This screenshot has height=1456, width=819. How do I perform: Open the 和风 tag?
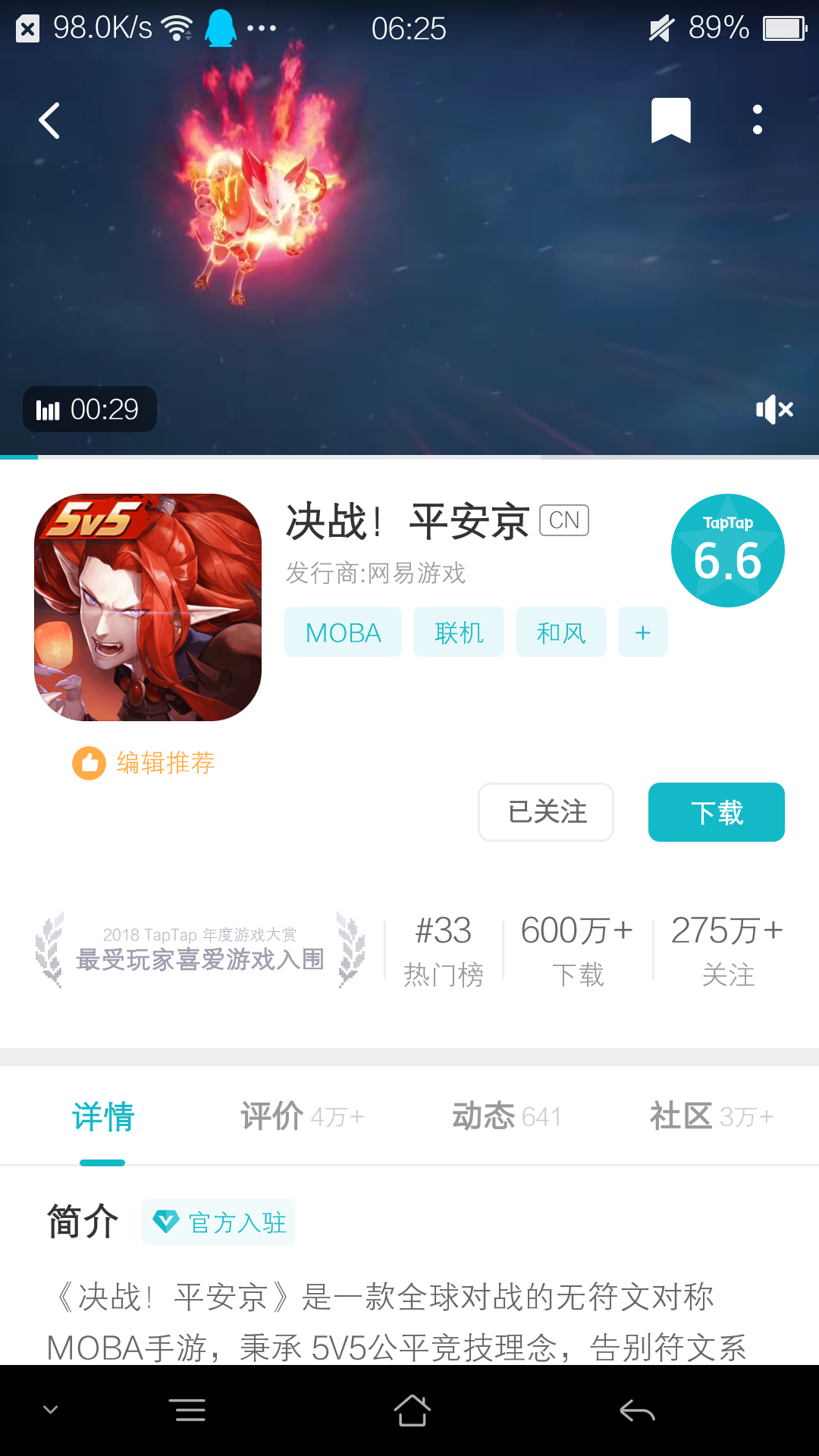pyautogui.click(x=561, y=632)
